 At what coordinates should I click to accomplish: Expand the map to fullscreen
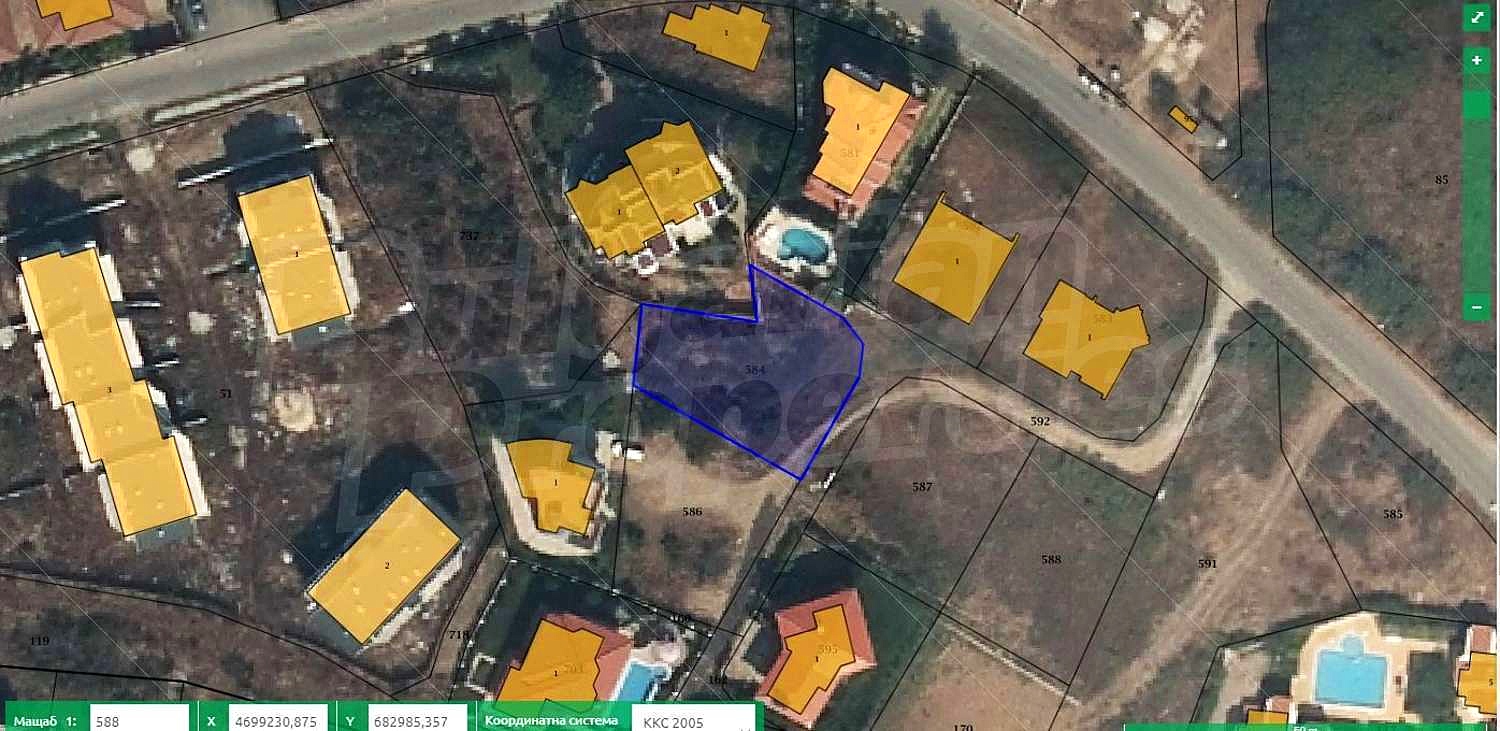[x=1477, y=18]
